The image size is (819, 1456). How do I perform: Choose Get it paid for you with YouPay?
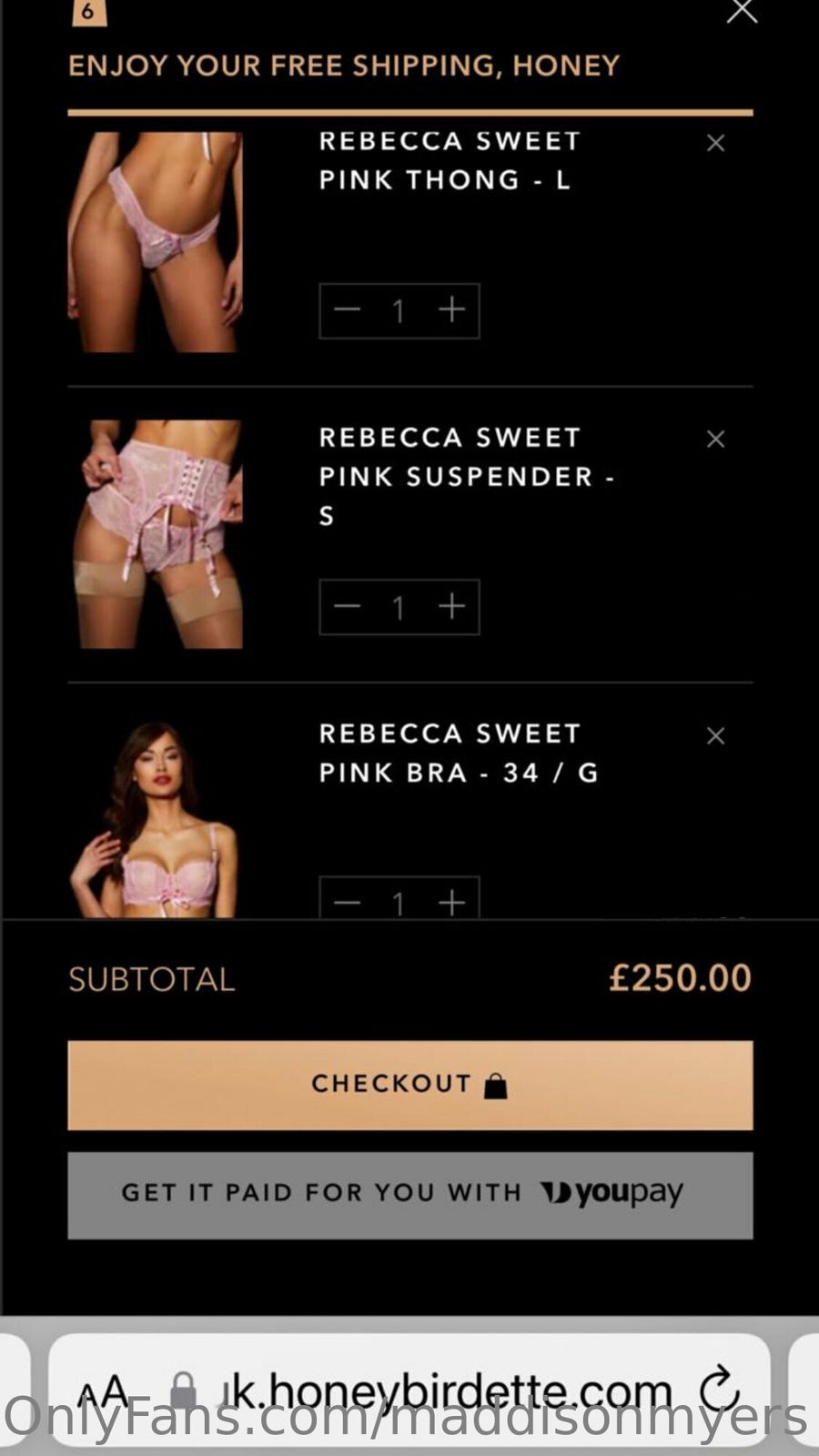click(x=409, y=1195)
